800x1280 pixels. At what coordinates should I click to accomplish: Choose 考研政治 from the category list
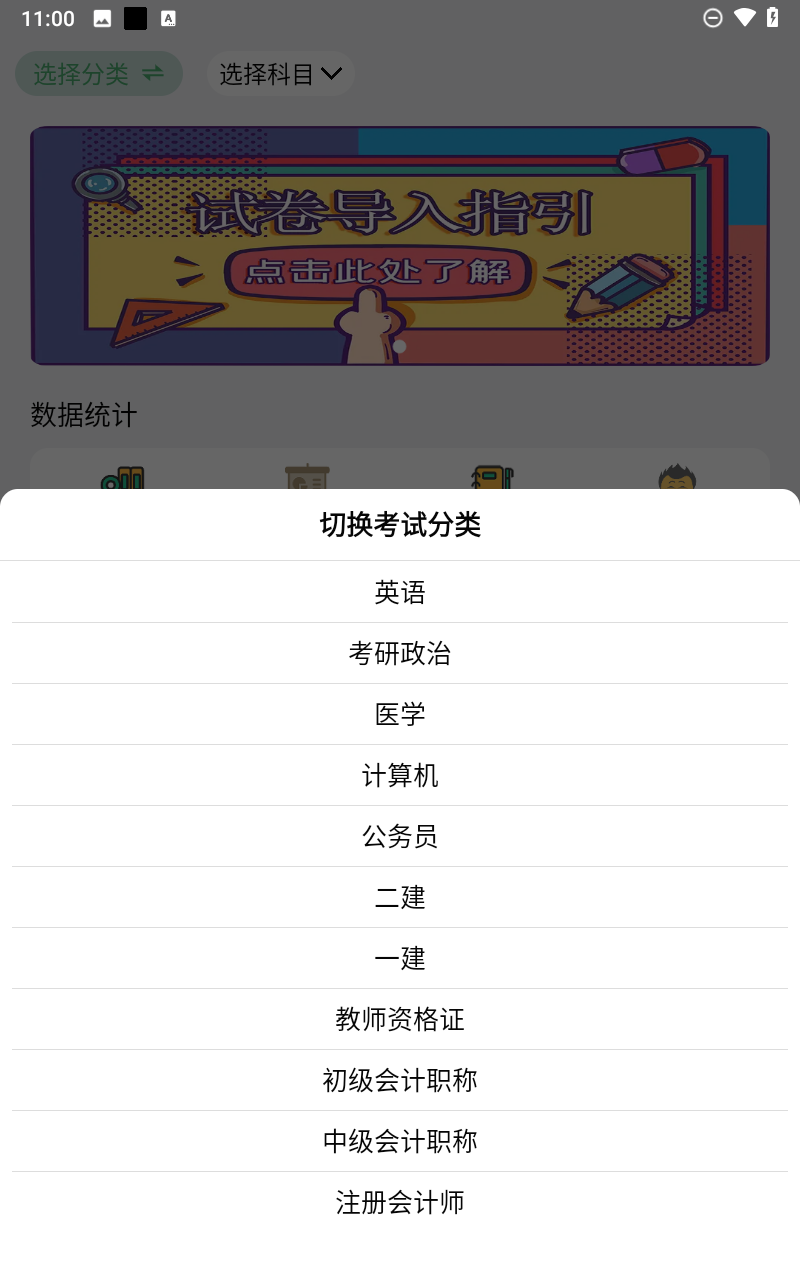tap(400, 653)
